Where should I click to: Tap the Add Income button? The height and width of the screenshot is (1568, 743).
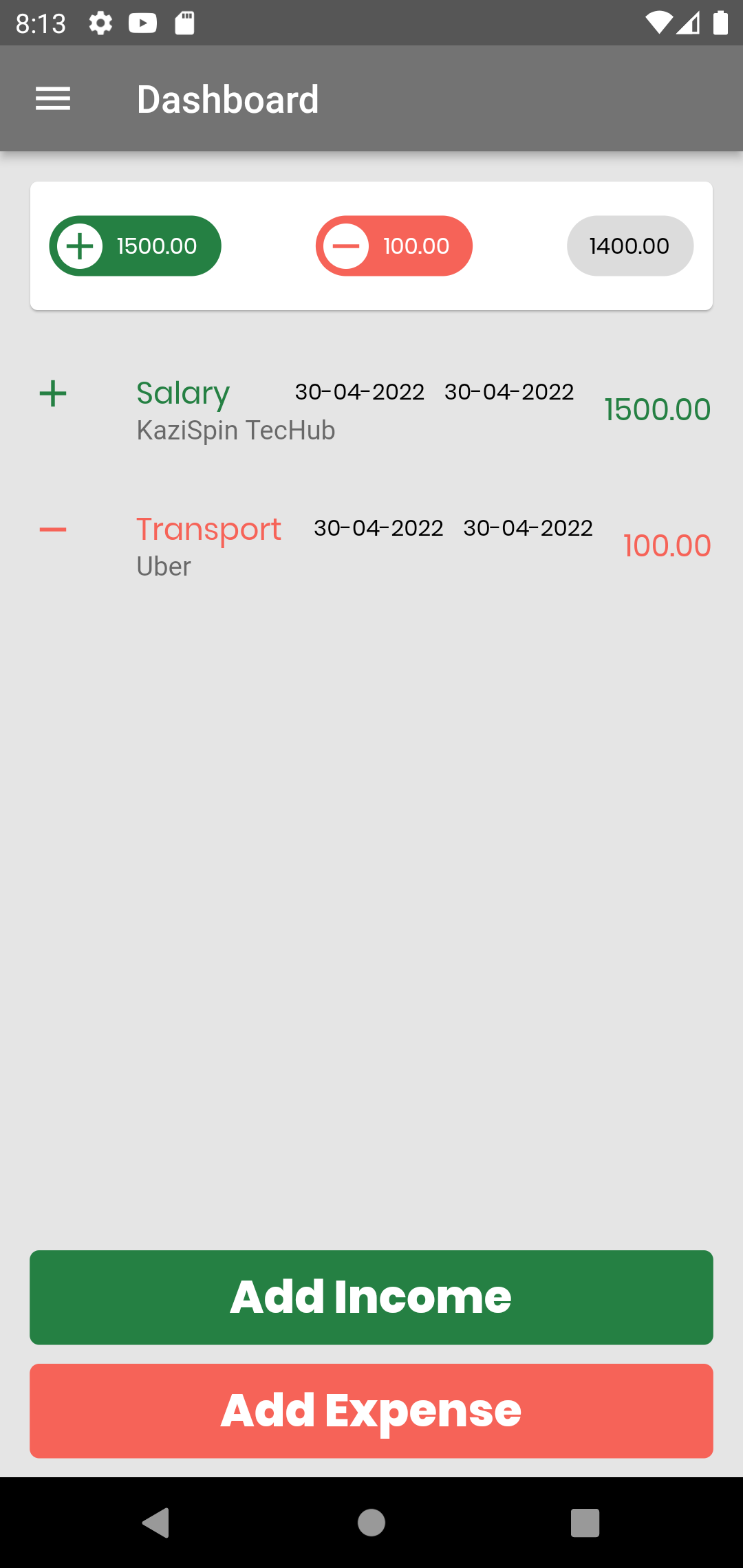371,1297
